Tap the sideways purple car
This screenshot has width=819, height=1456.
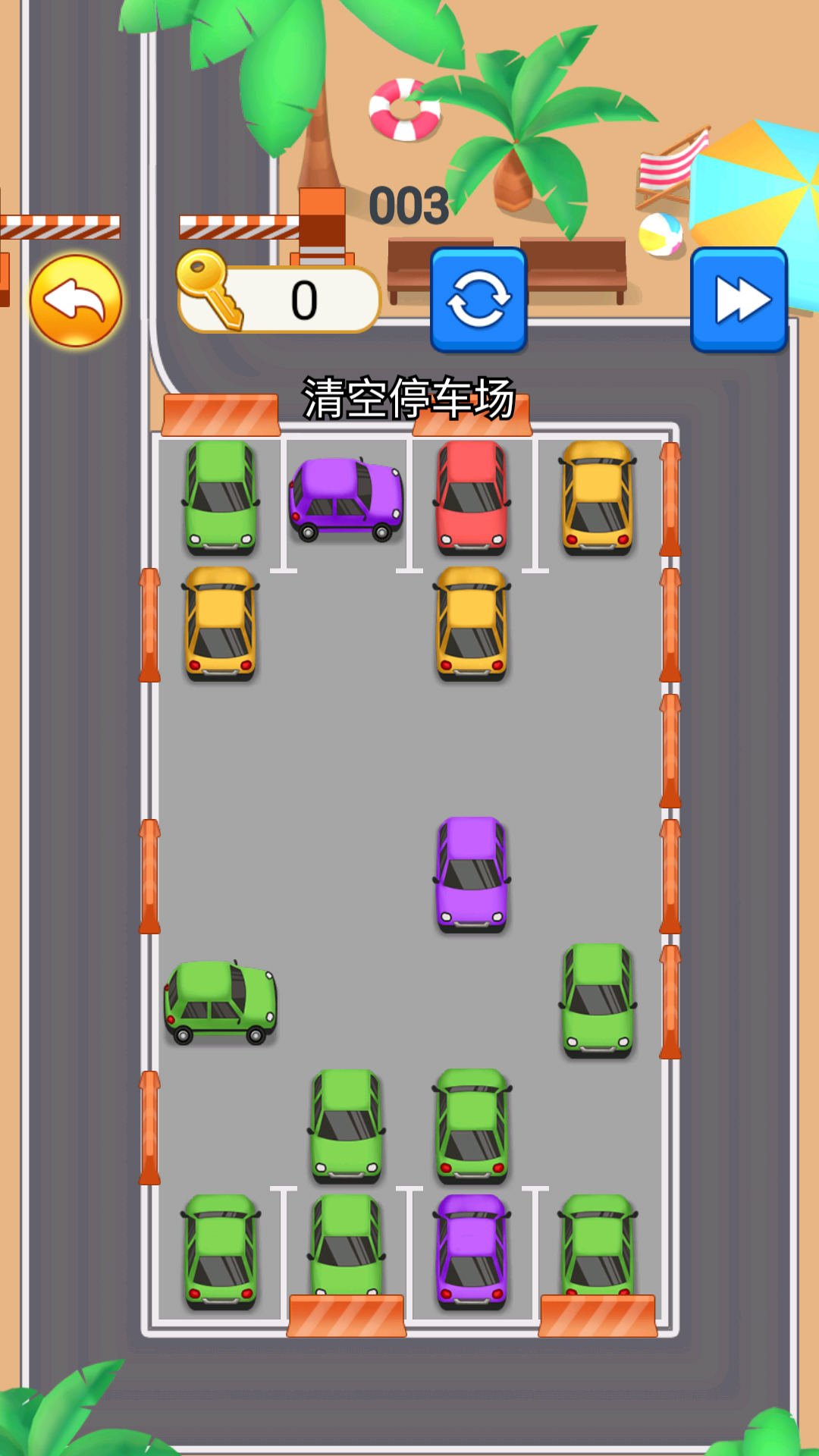(346, 499)
